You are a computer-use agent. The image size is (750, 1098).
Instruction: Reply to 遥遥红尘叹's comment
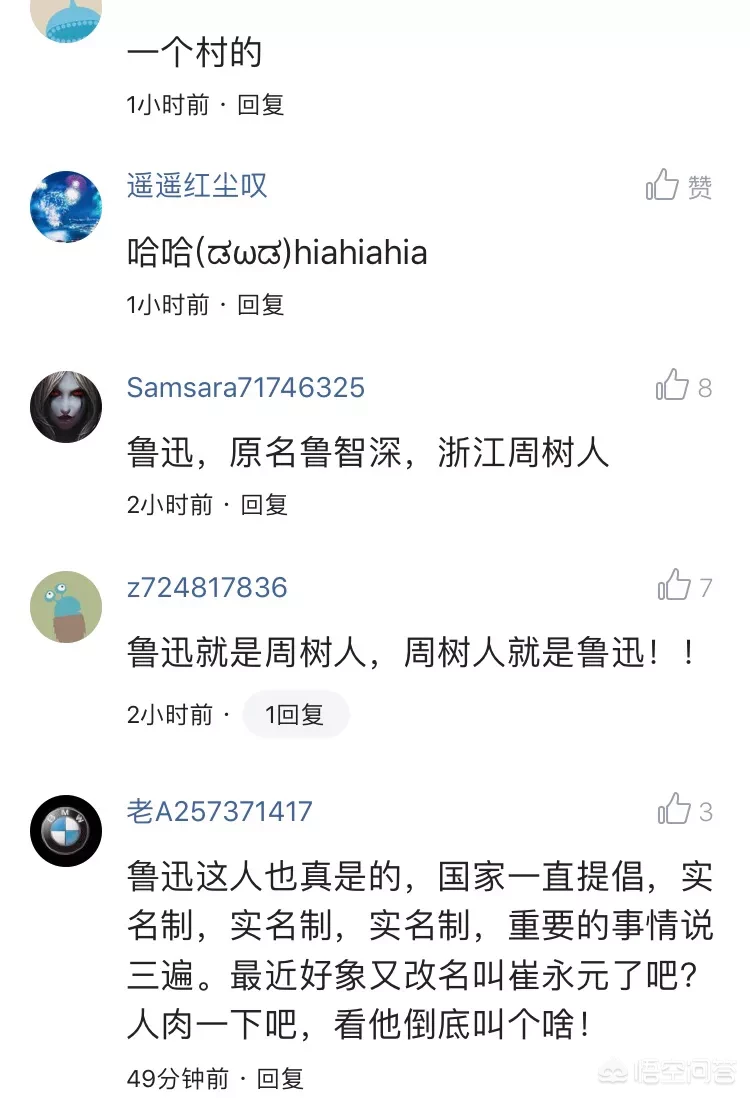[x=261, y=305]
